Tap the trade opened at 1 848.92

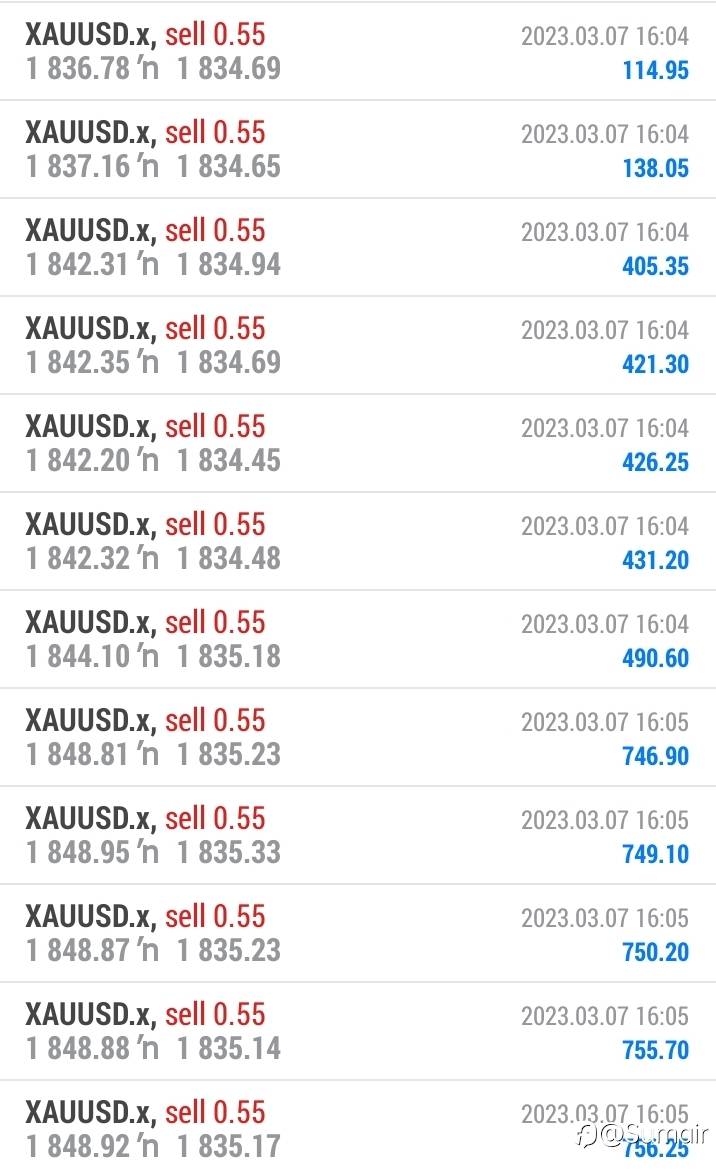click(358, 1129)
